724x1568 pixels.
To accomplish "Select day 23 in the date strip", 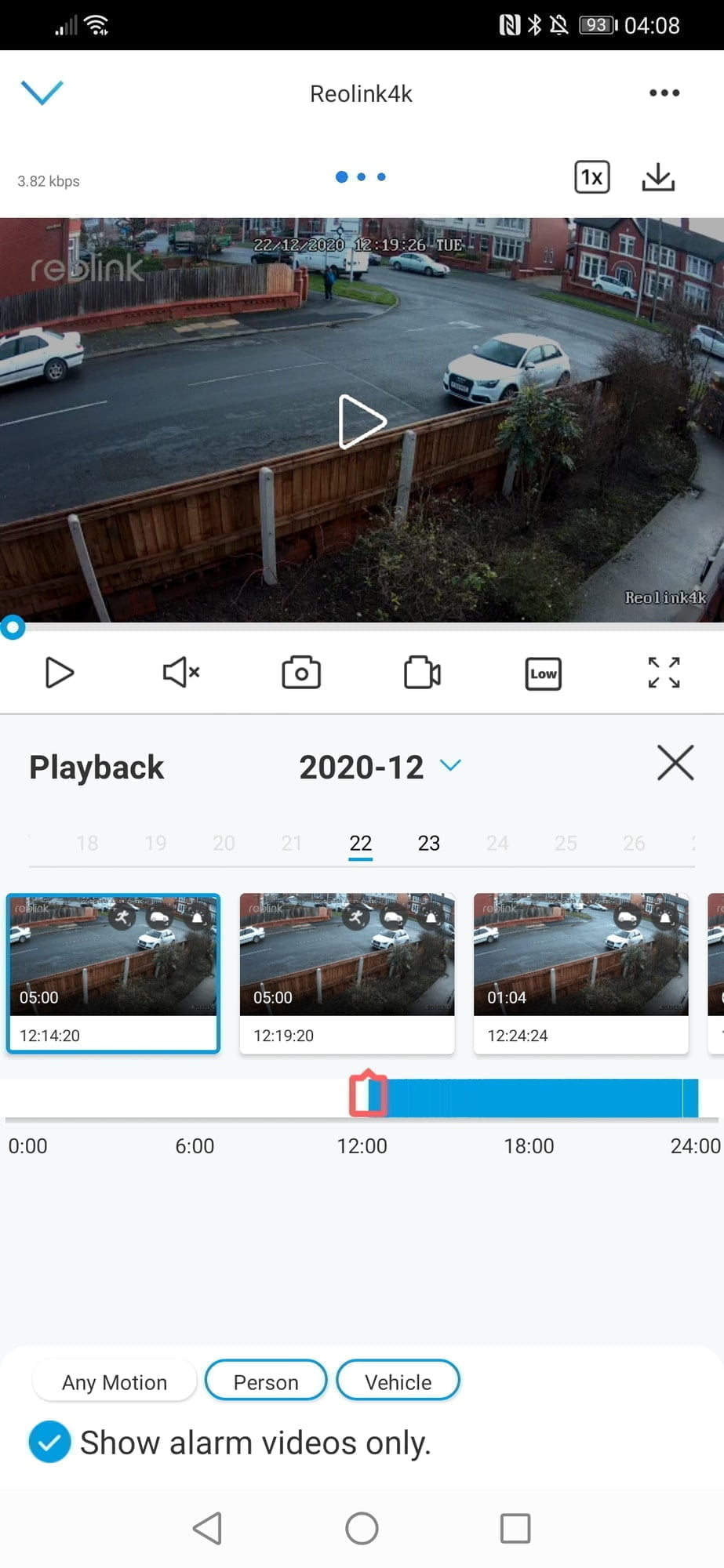I will click(428, 843).
